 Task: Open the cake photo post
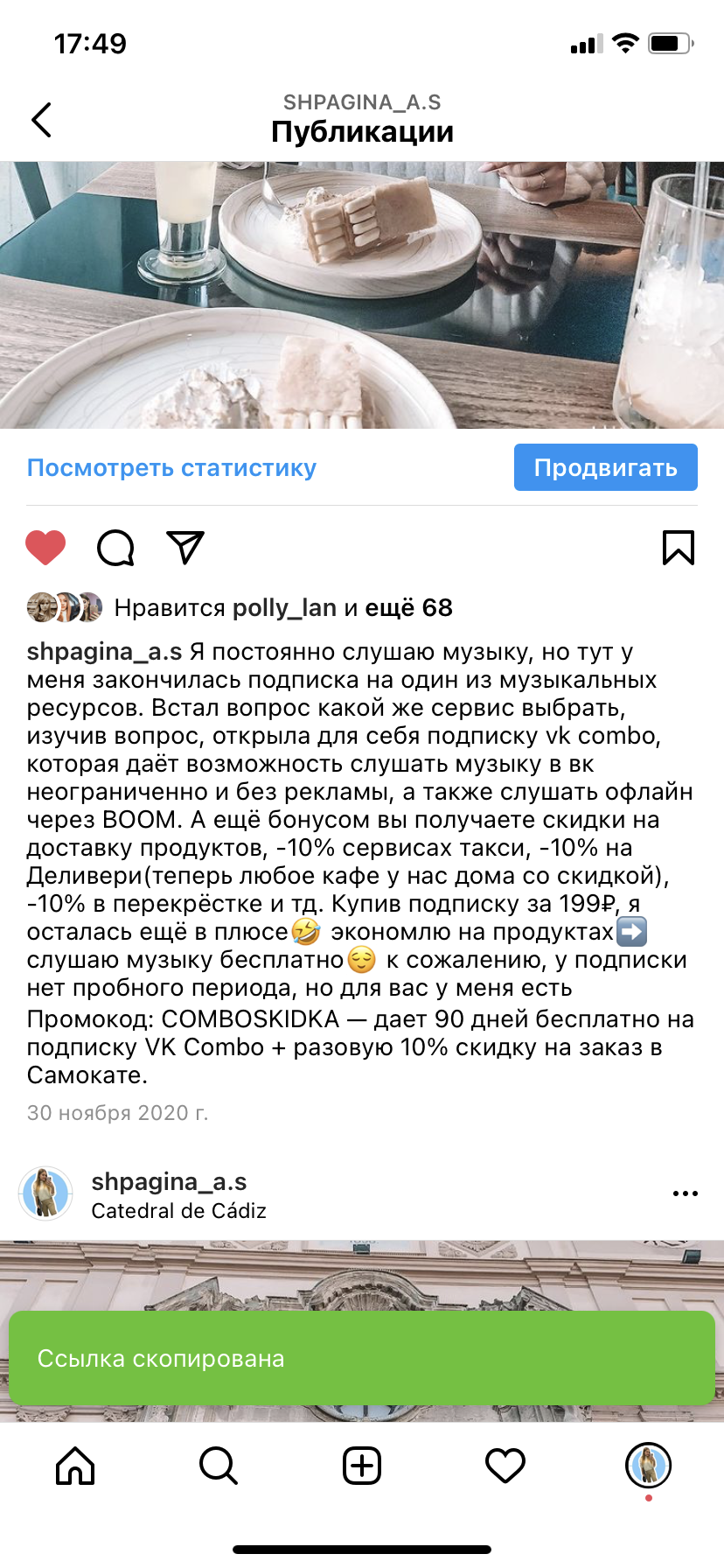click(362, 295)
